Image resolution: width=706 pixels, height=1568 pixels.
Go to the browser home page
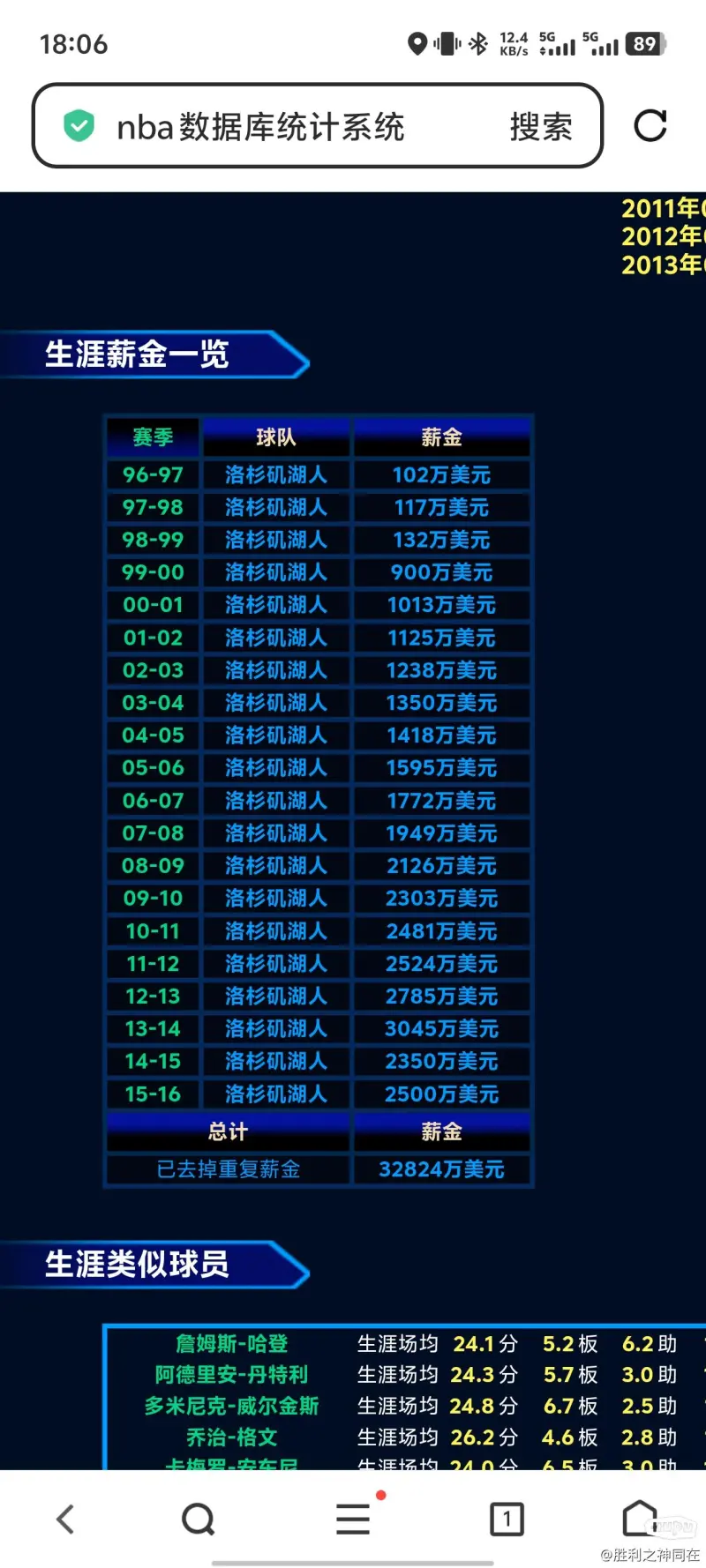640,1519
